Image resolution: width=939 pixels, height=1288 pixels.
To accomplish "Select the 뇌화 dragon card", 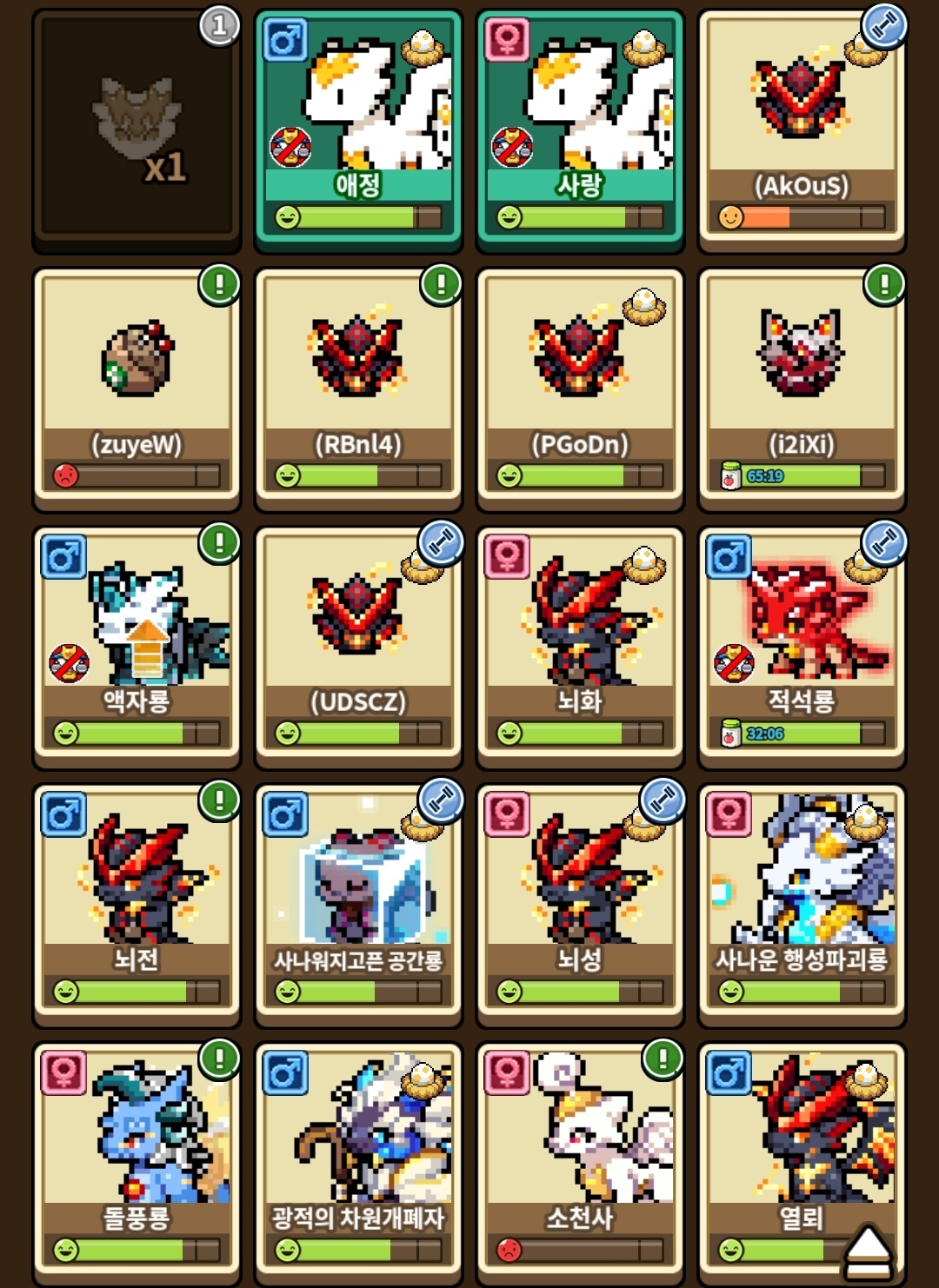I will tap(580, 630).
